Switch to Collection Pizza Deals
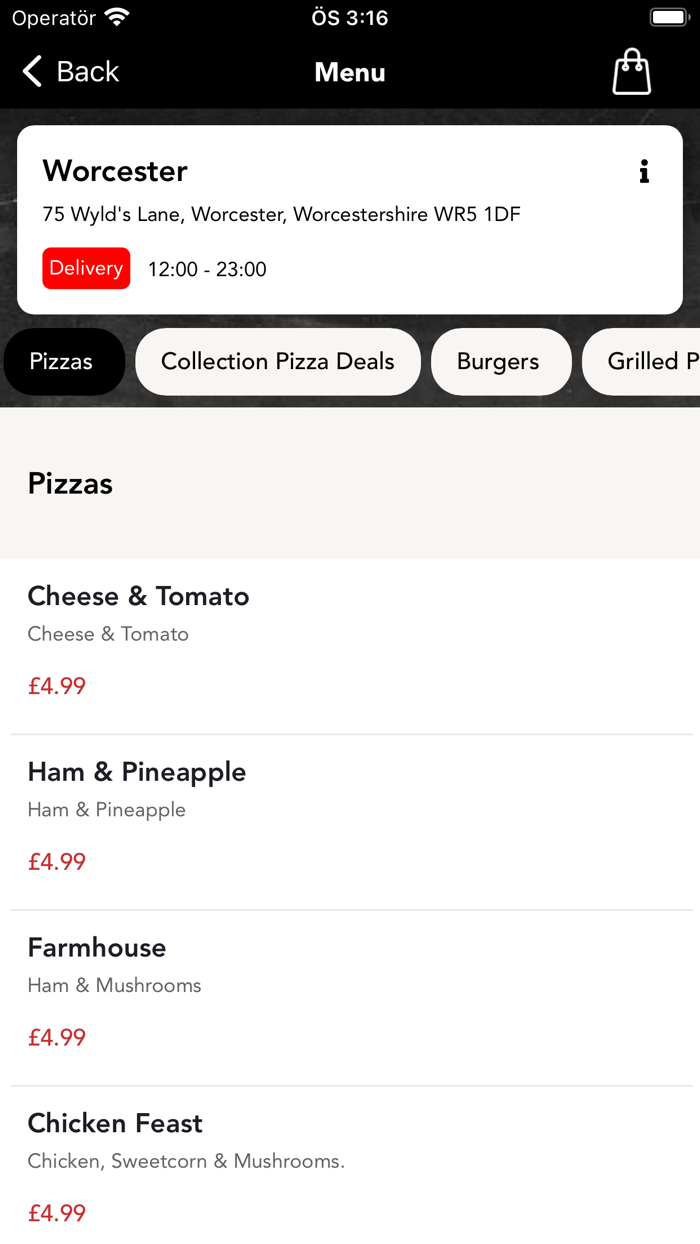This screenshot has width=700, height=1244. (x=278, y=362)
